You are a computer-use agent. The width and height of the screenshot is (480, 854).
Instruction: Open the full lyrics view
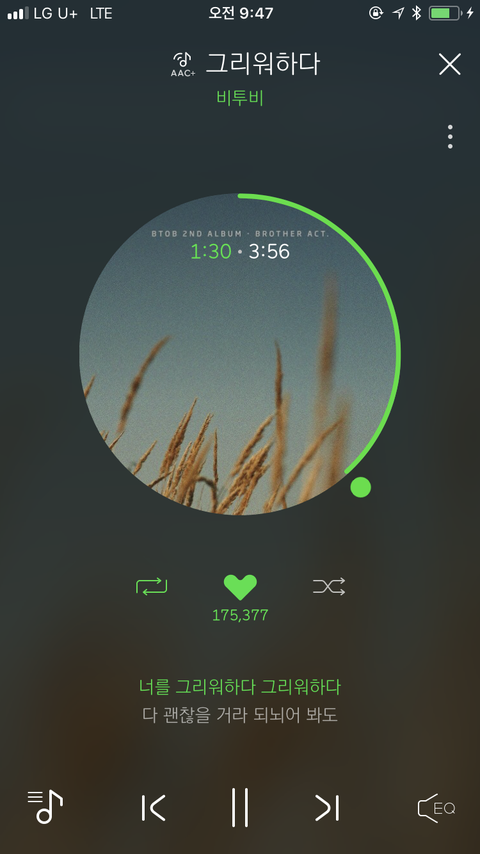click(x=240, y=700)
